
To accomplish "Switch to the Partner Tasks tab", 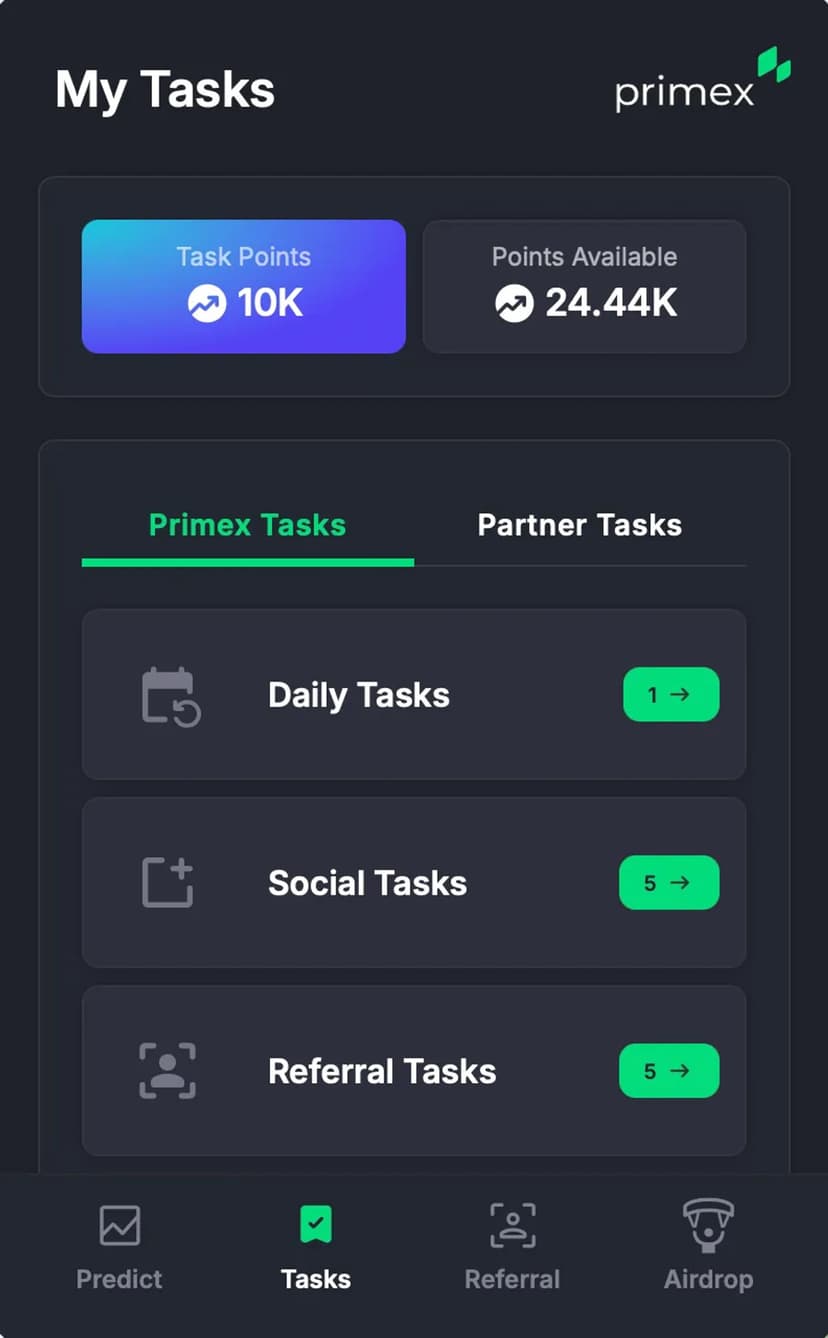I will [x=579, y=526].
